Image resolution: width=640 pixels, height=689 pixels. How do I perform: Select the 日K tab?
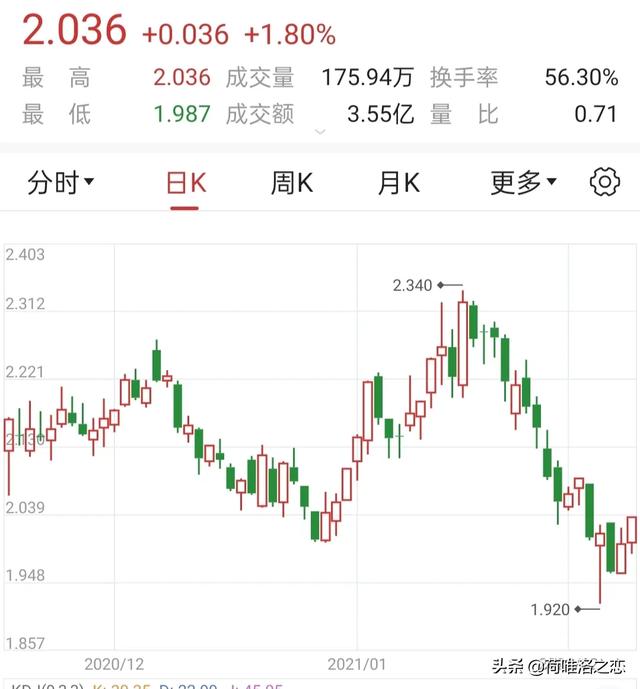[x=185, y=183]
